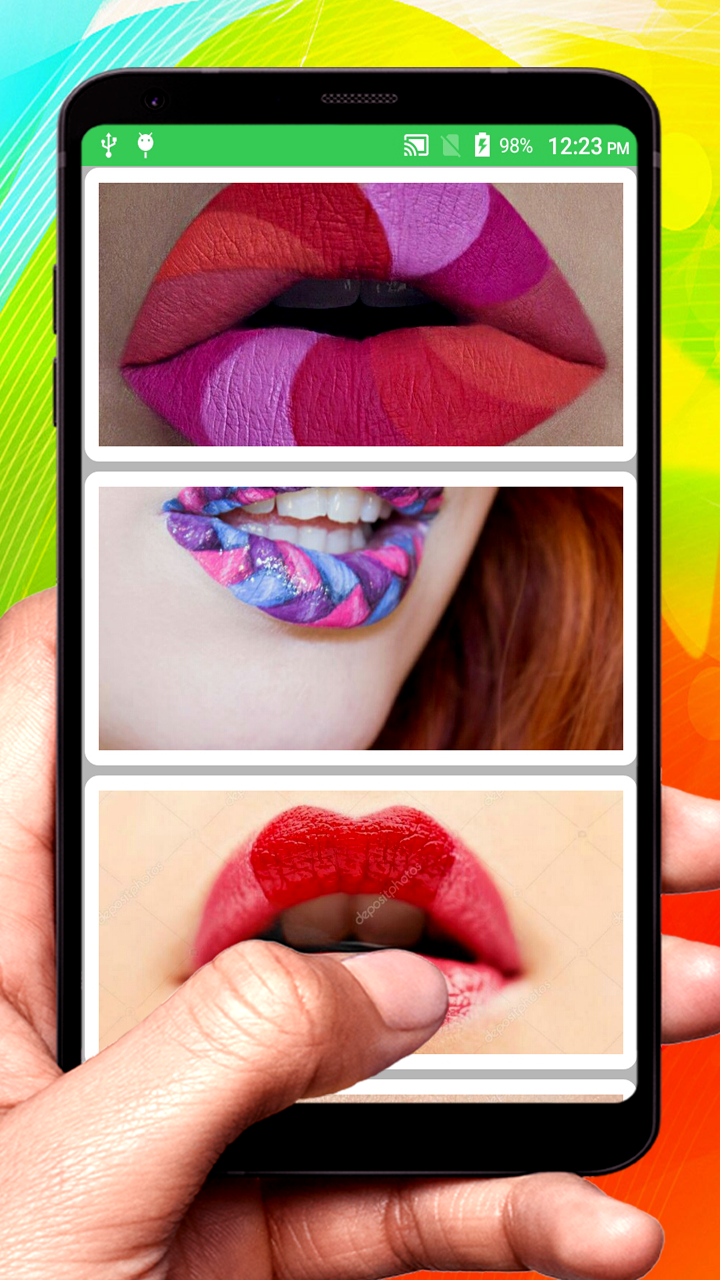This screenshot has height=1280, width=720.
Task: Open the swirl-pattern lipstick wallpaper
Action: coord(360,310)
